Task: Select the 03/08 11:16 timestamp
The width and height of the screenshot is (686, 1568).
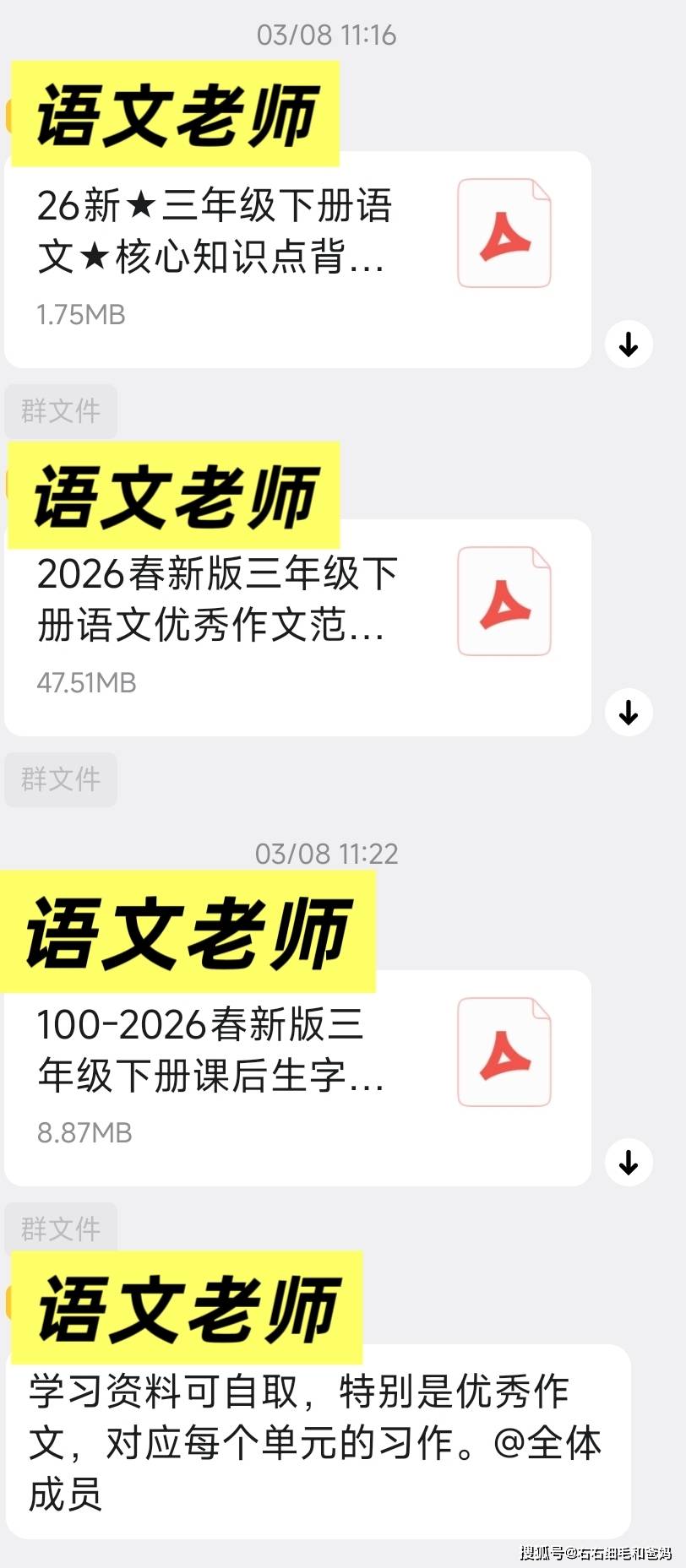Action: tap(325, 35)
